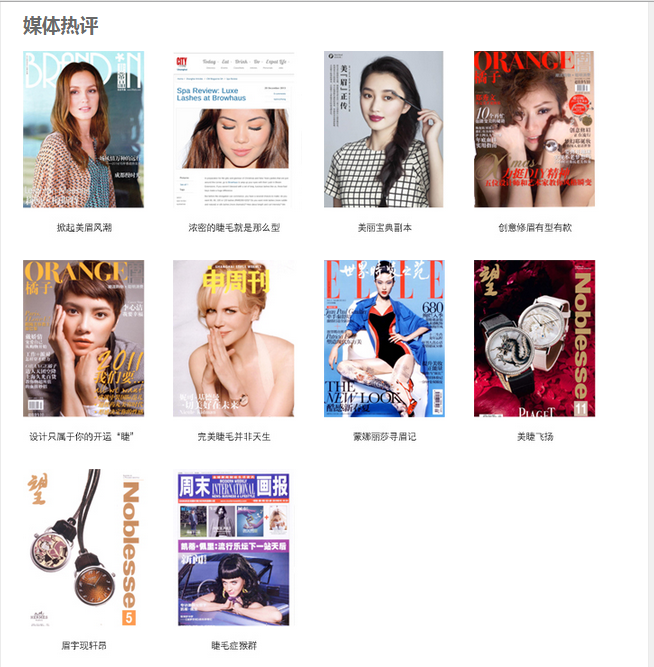Open the 创意修眉有型有款 cover
Viewport: 654px width, 667px height.
534,129
